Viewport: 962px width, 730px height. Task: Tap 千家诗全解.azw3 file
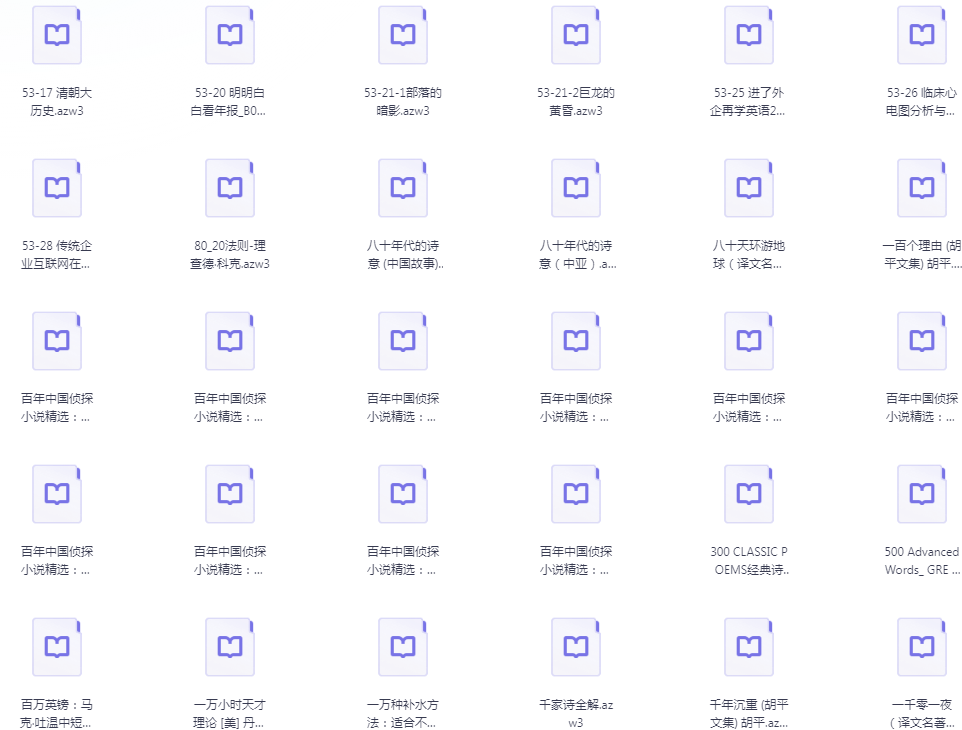576,648
